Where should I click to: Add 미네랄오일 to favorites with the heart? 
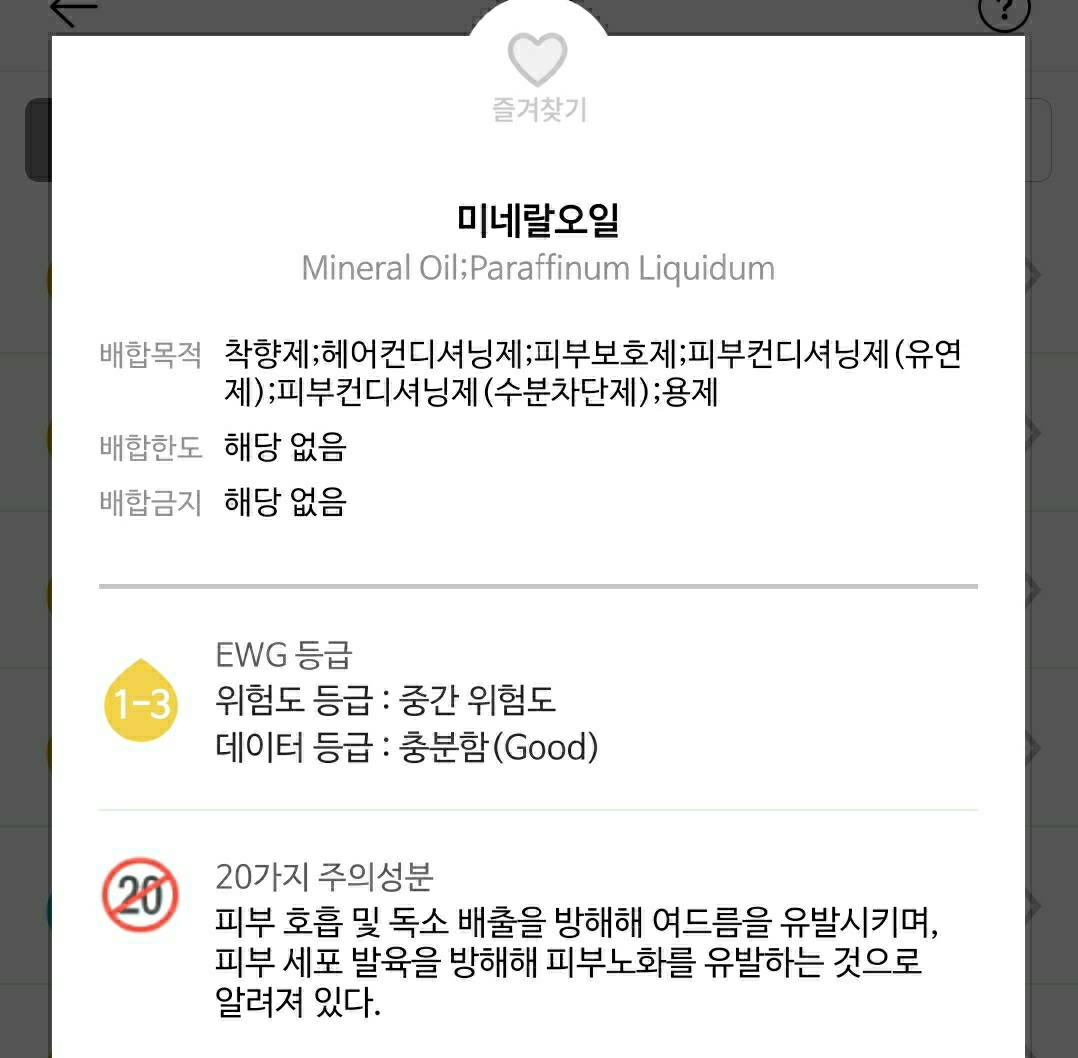(537, 61)
